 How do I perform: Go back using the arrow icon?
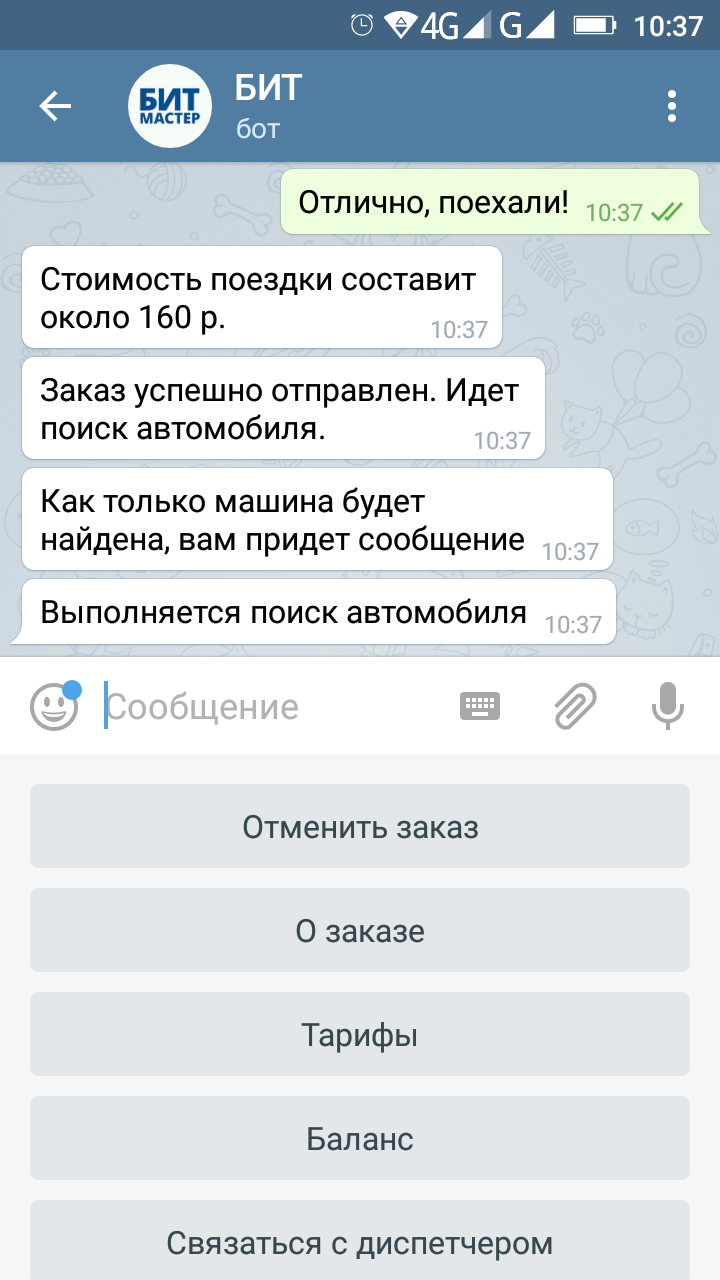(x=55, y=106)
